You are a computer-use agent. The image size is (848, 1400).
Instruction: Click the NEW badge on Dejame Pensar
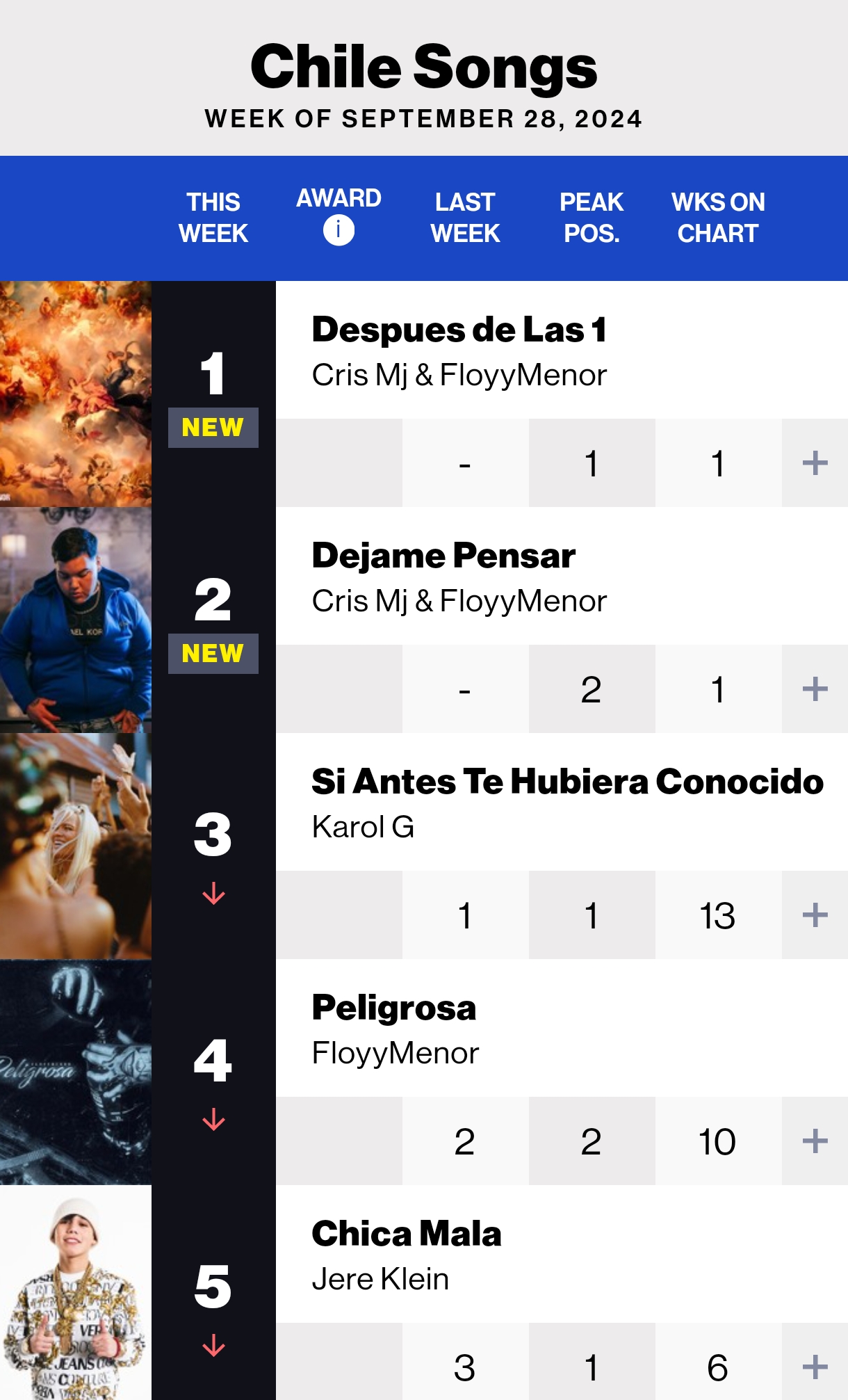[x=213, y=653]
